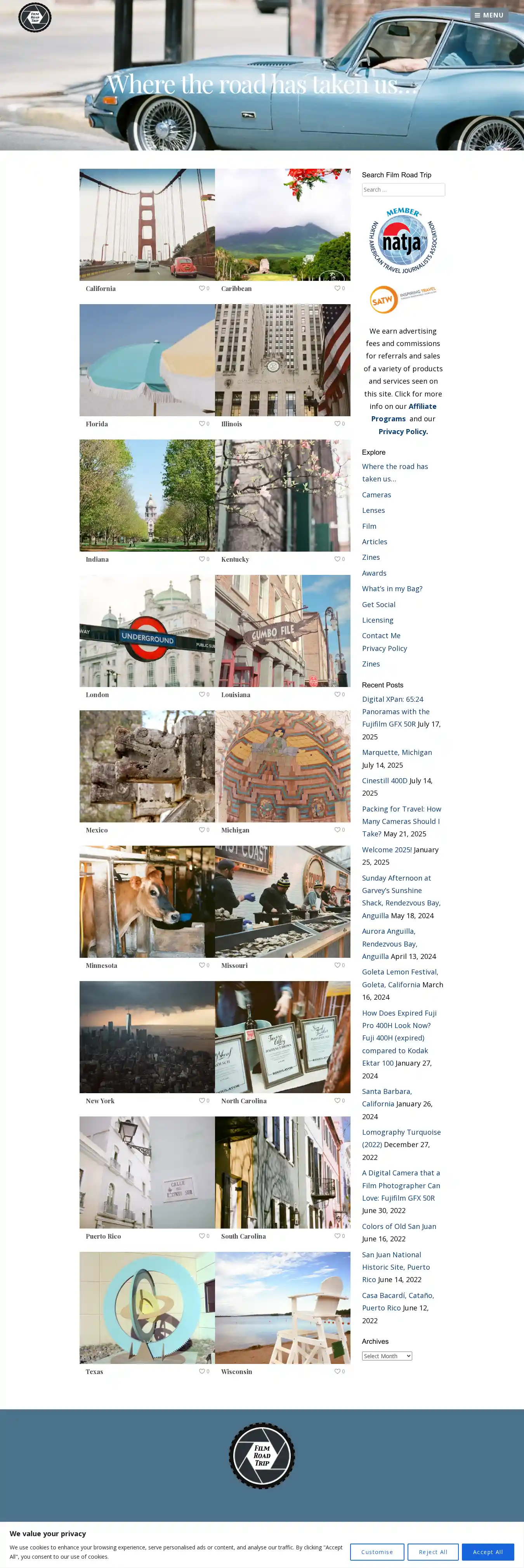The width and height of the screenshot is (524, 1568).
Task: Open the Texas photo tile
Action: [147, 1307]
